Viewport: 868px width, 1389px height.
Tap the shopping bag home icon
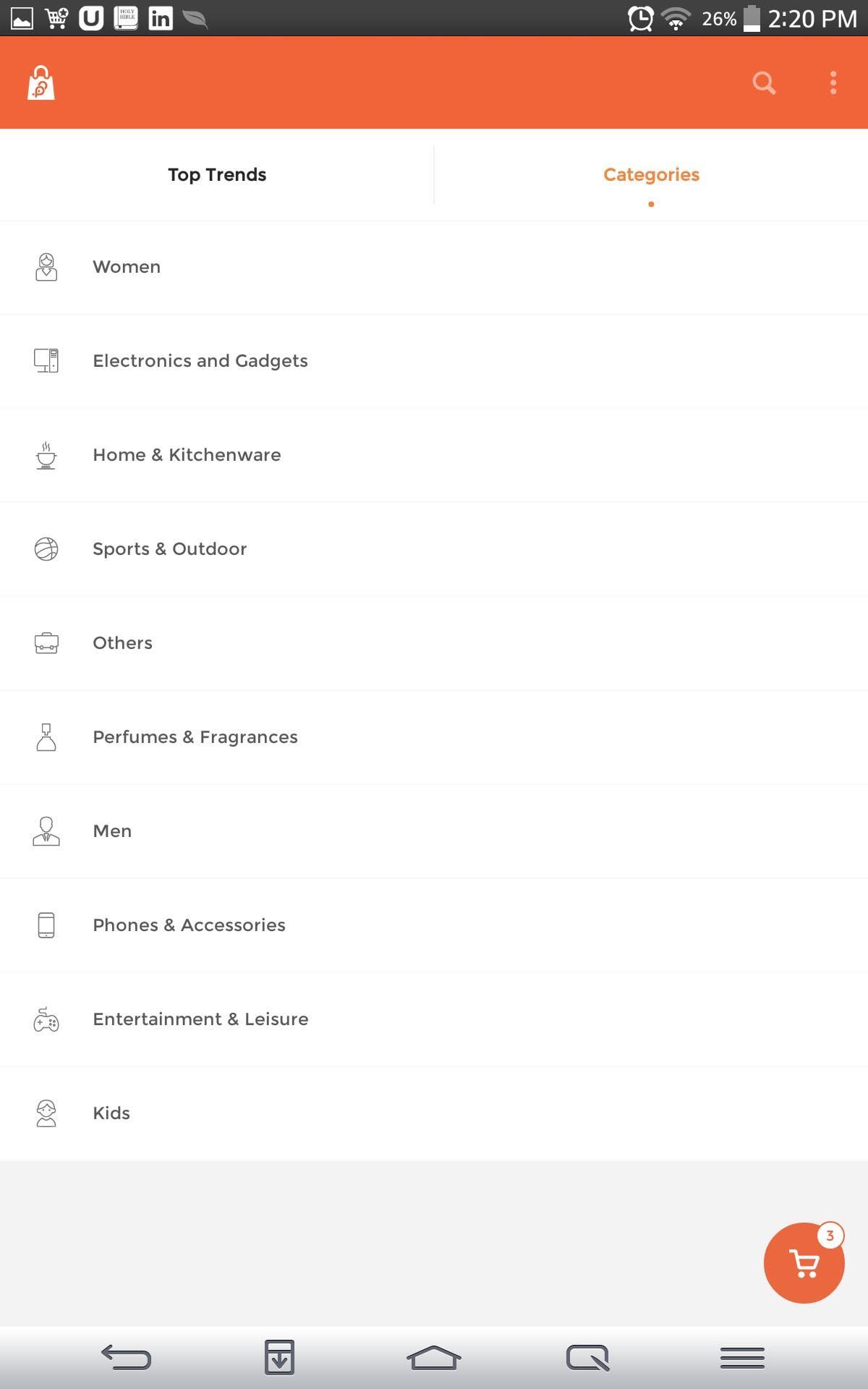coord(41,83)
